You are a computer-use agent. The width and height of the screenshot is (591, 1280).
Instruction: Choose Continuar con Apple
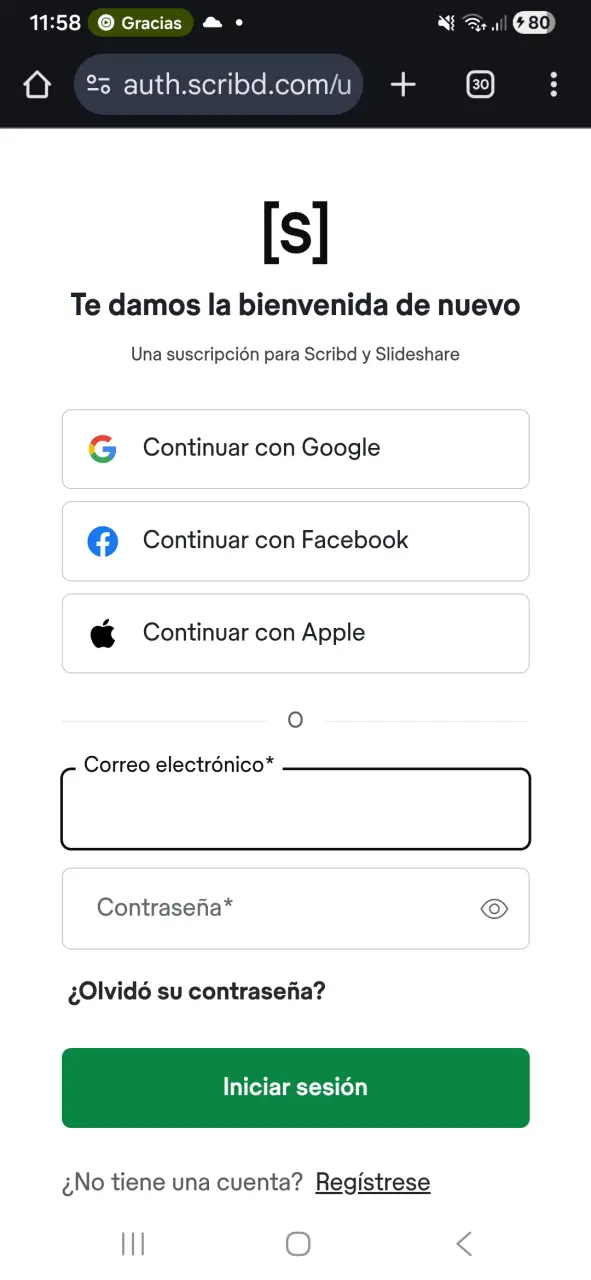(x=295, y=633)
